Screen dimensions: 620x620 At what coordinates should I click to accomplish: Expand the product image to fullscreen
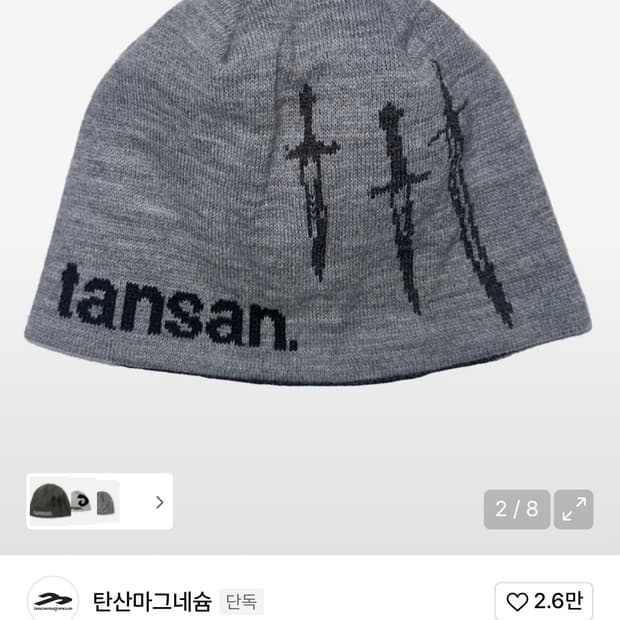[x=574, y=509]
